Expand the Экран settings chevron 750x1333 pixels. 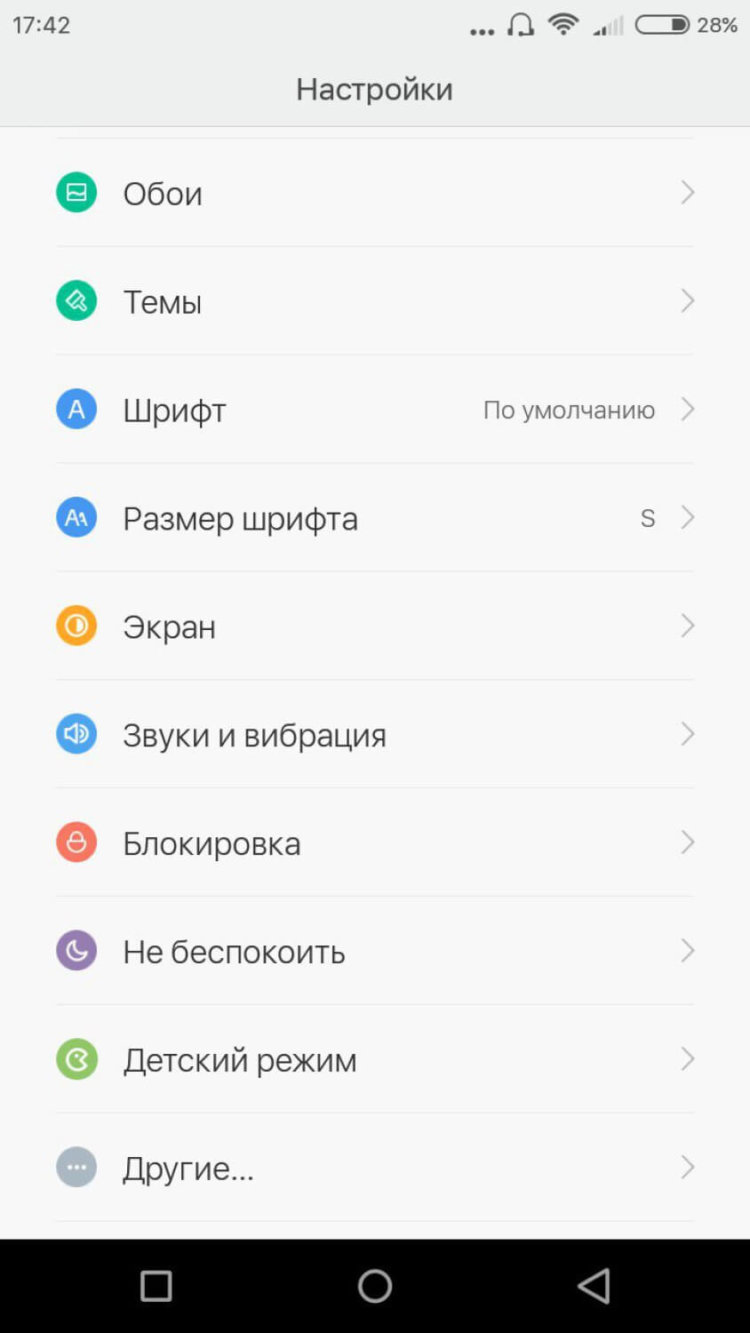coord(688,626)
